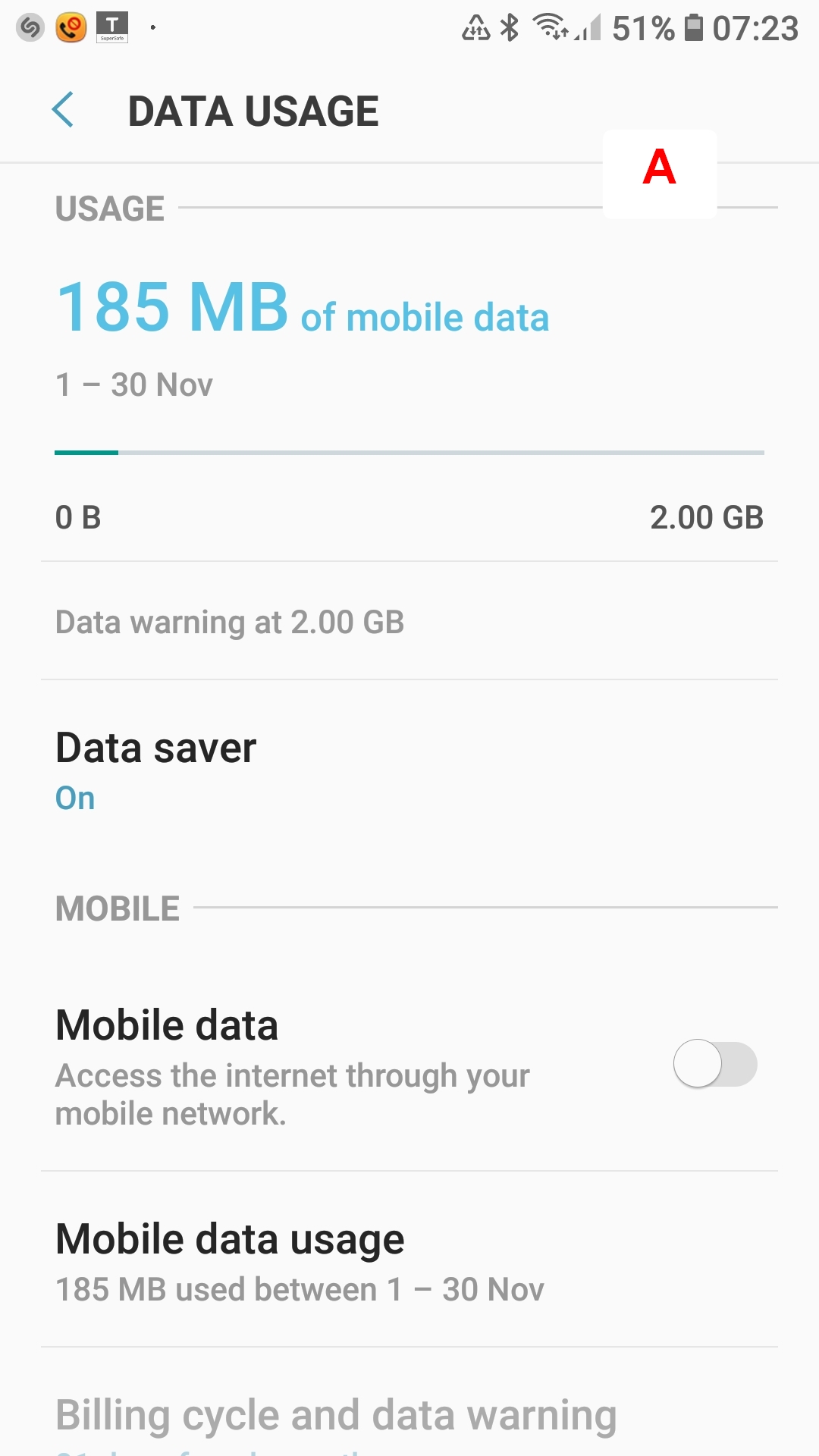Open Billing cycle and data warning
Screen dimensions: 819x1456
[409, 1415]
